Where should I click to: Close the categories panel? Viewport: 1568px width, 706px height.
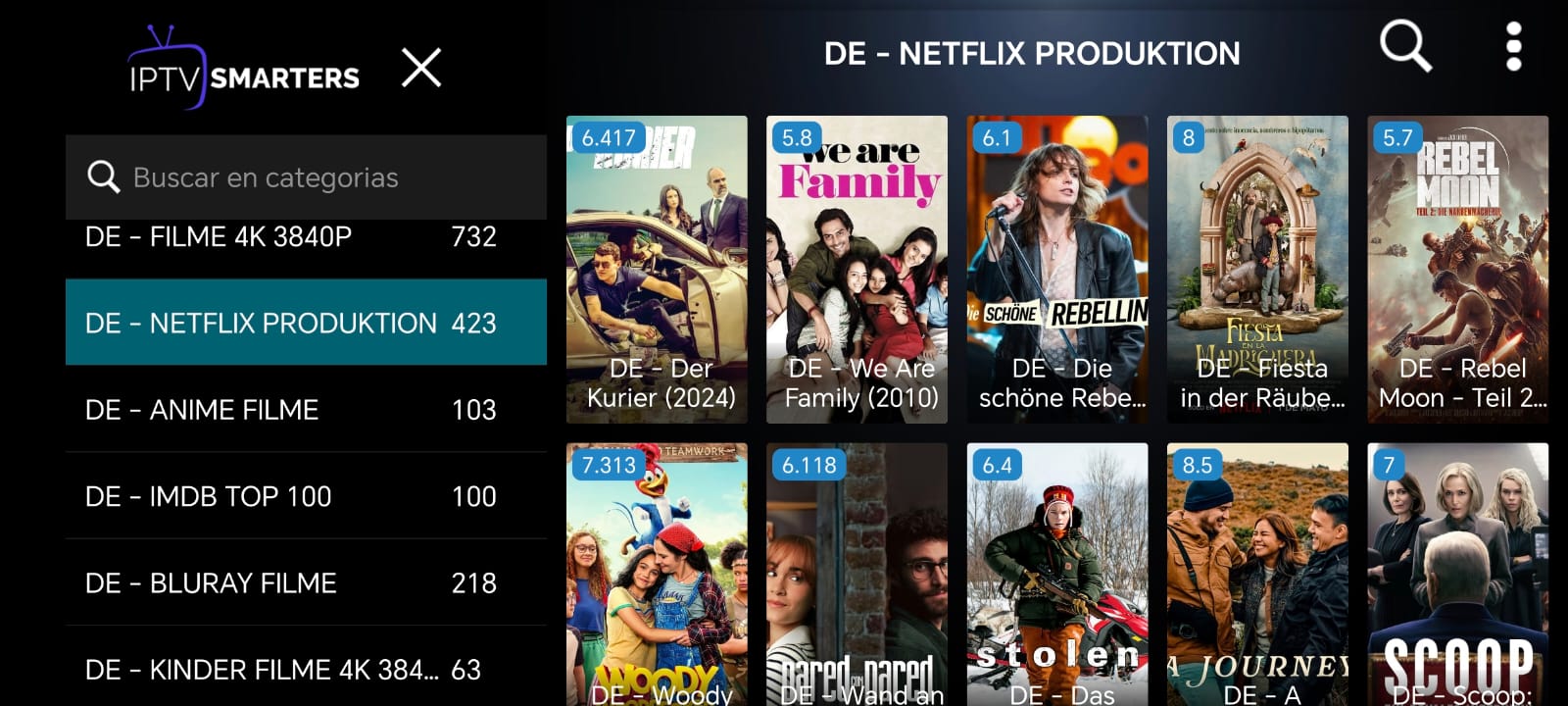[x=421, y=68]
